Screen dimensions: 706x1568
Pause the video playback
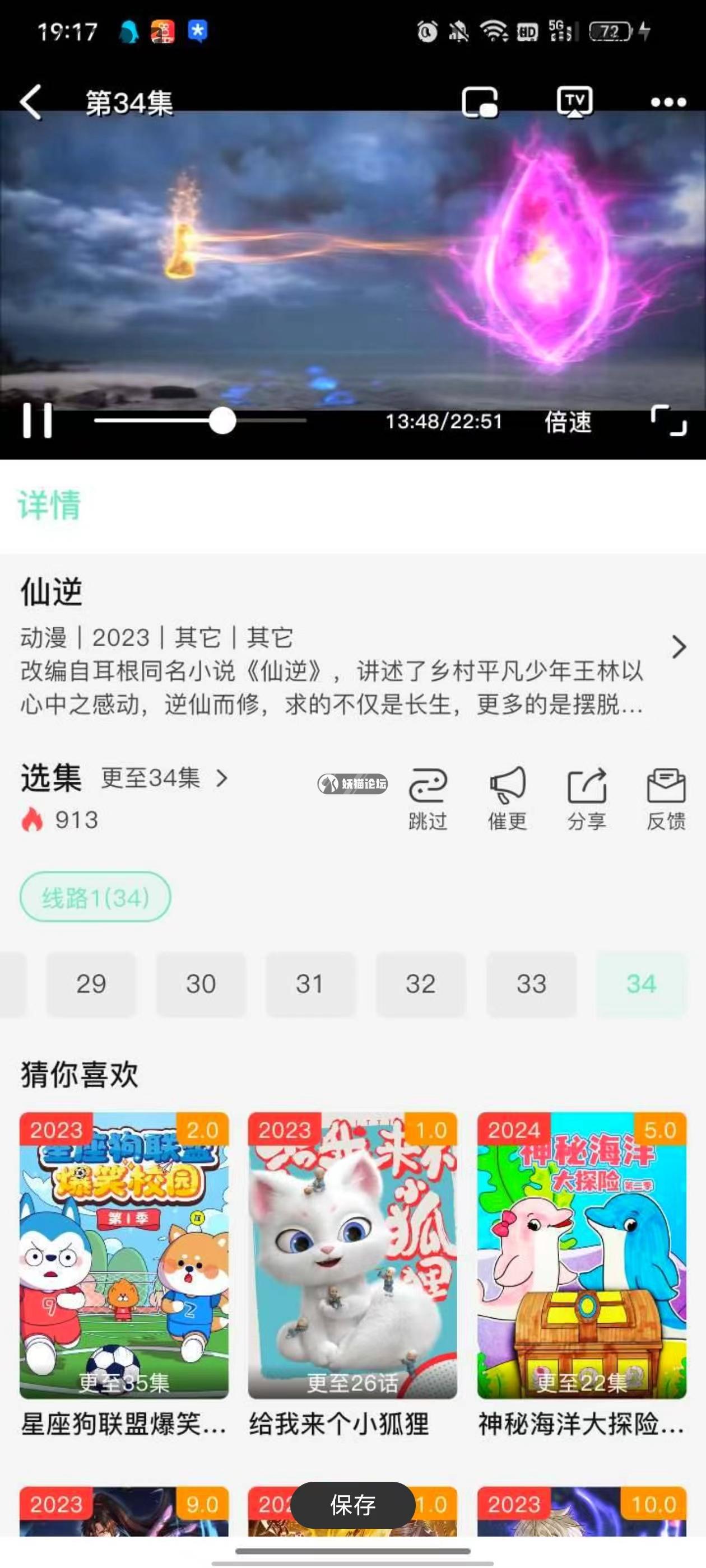[x=37, y=421]
